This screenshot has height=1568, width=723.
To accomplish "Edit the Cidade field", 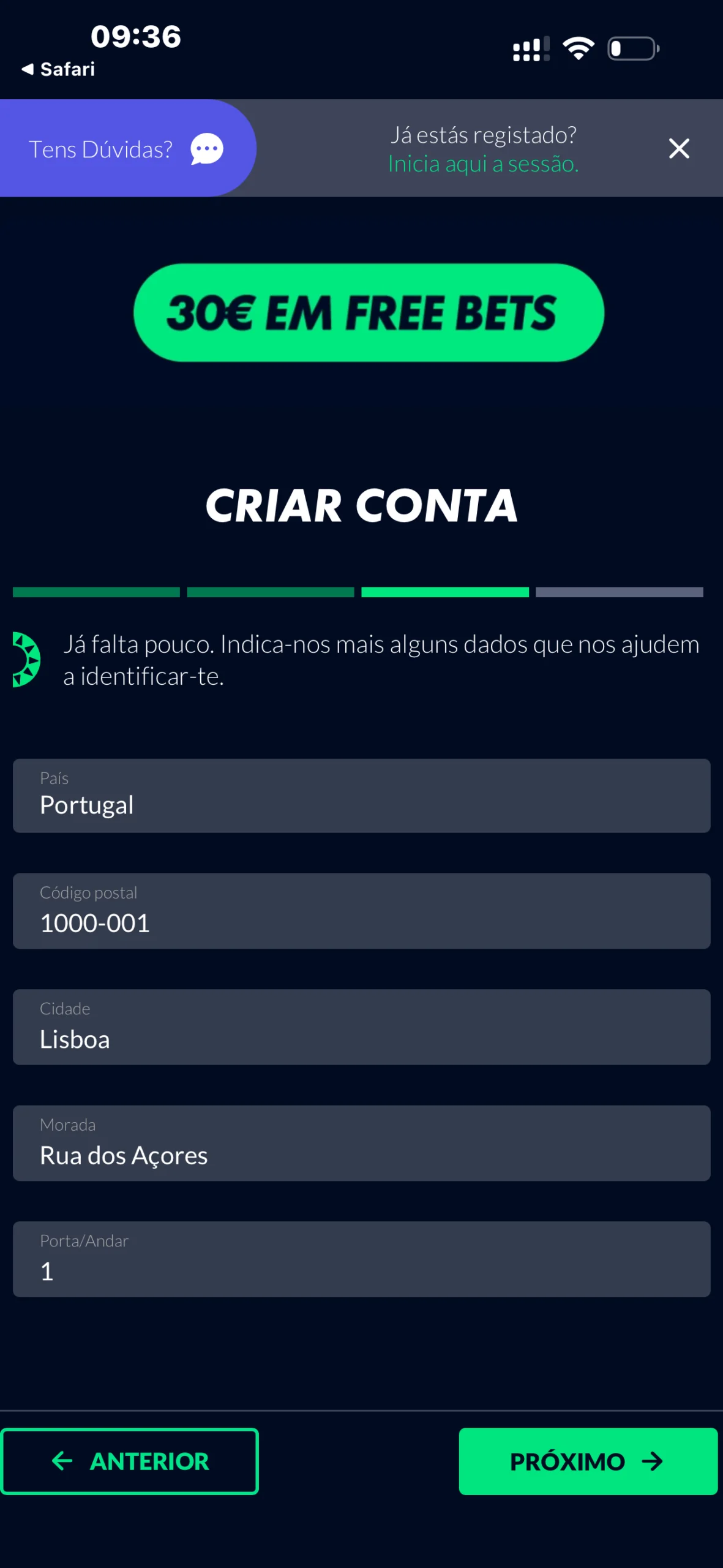I will 361,1027.
